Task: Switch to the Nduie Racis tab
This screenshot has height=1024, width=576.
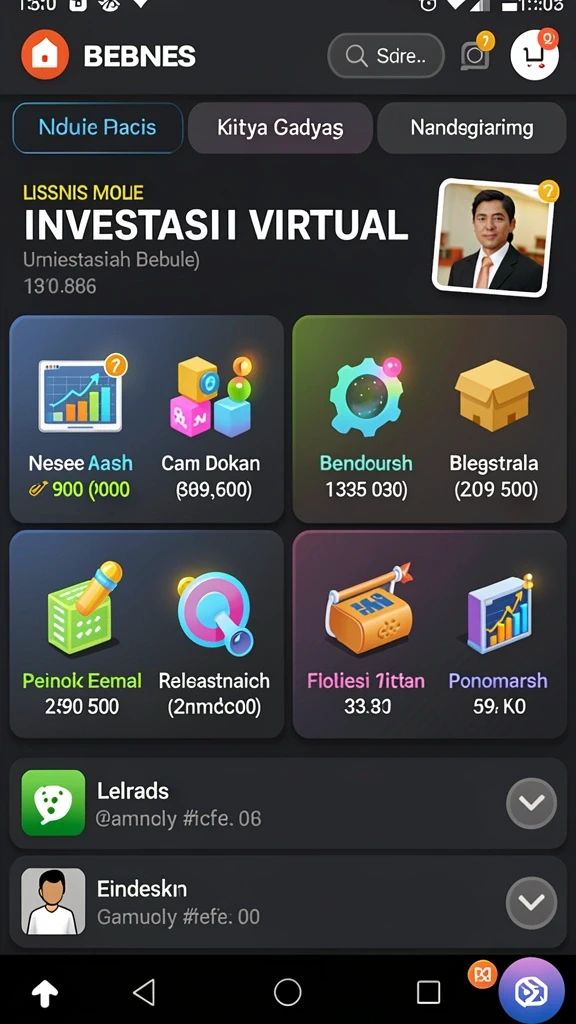Action: [x=97, y=127]
